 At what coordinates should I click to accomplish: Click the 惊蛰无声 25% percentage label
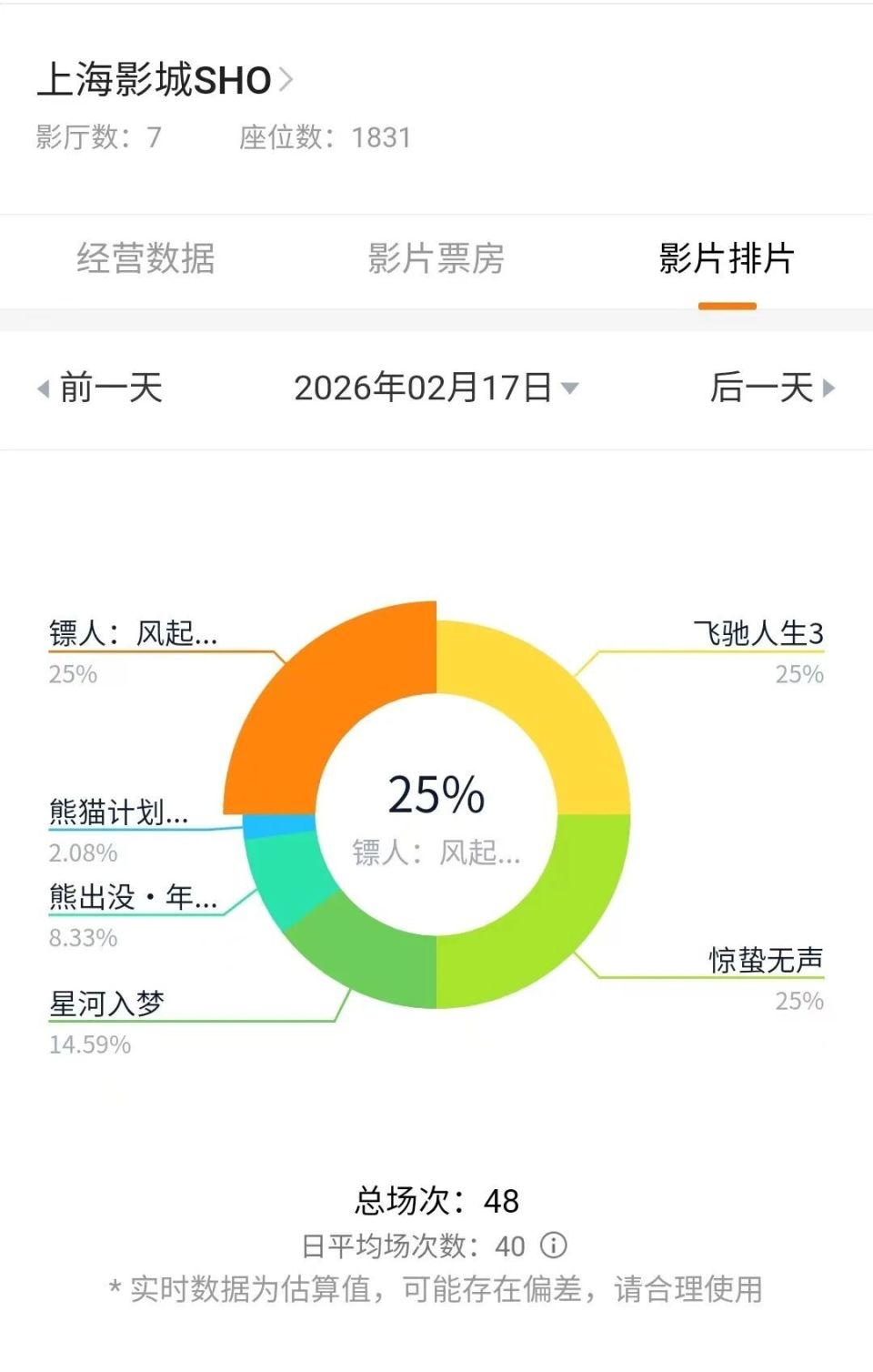(x=802, y=1002)
